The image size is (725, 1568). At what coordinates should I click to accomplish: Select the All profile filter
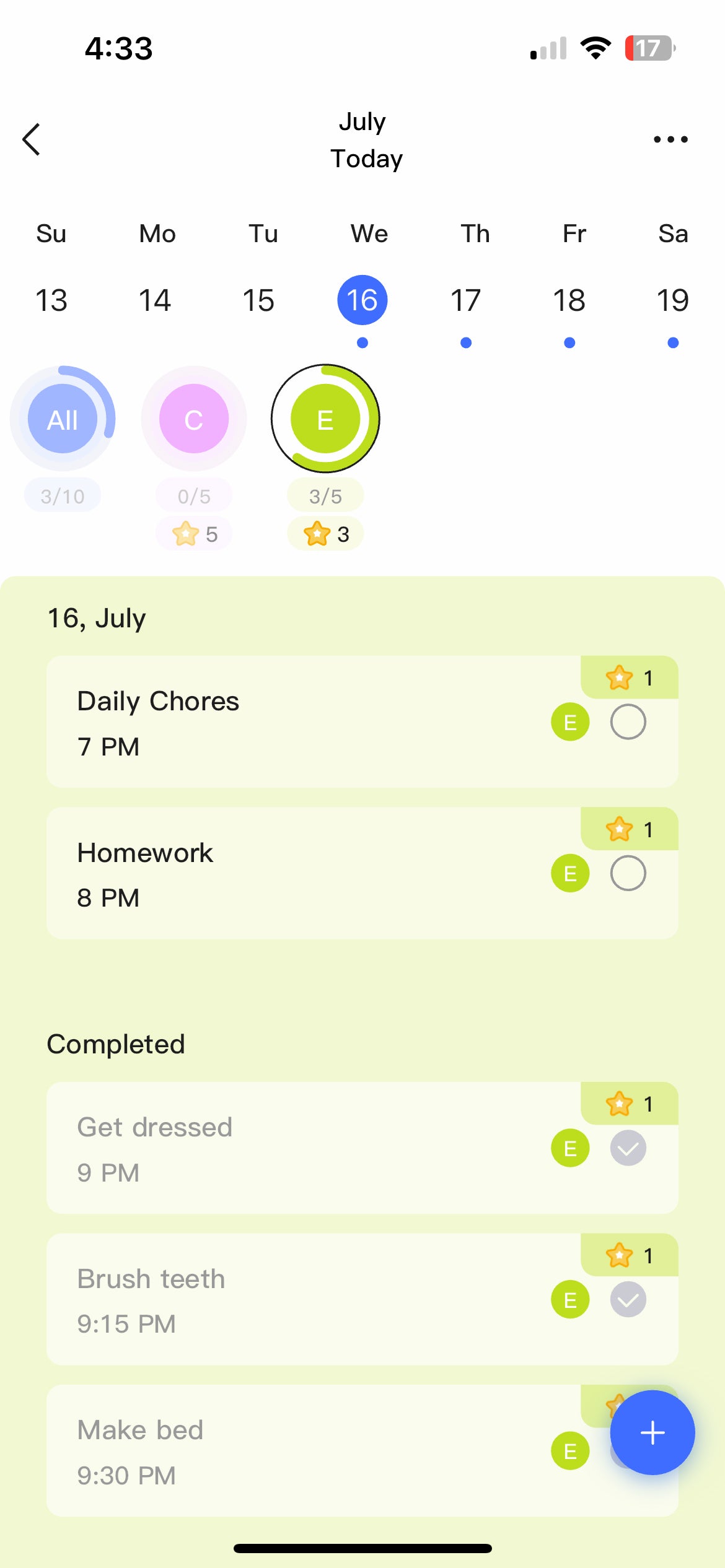pyautogui.click(x=62, y=419)
